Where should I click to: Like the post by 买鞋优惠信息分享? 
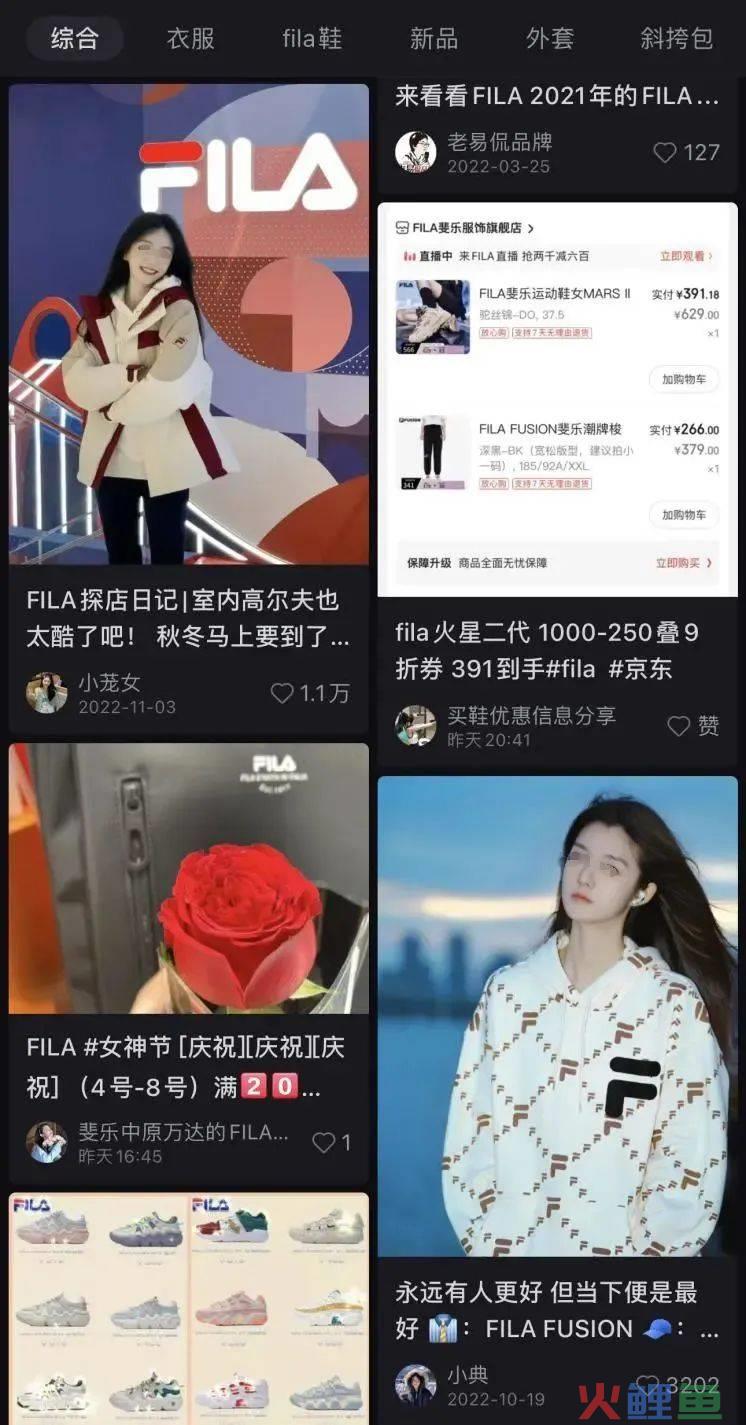tap(680, 726)
